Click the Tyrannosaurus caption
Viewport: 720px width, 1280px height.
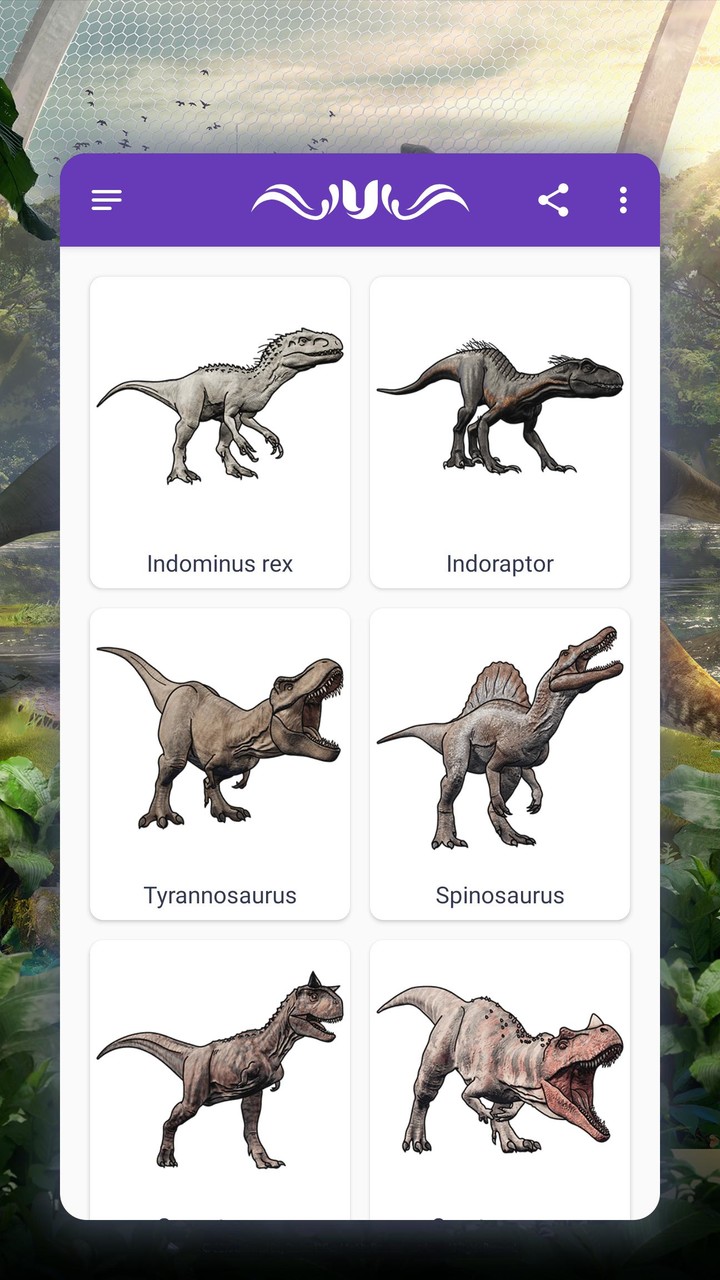click(219, 895)
